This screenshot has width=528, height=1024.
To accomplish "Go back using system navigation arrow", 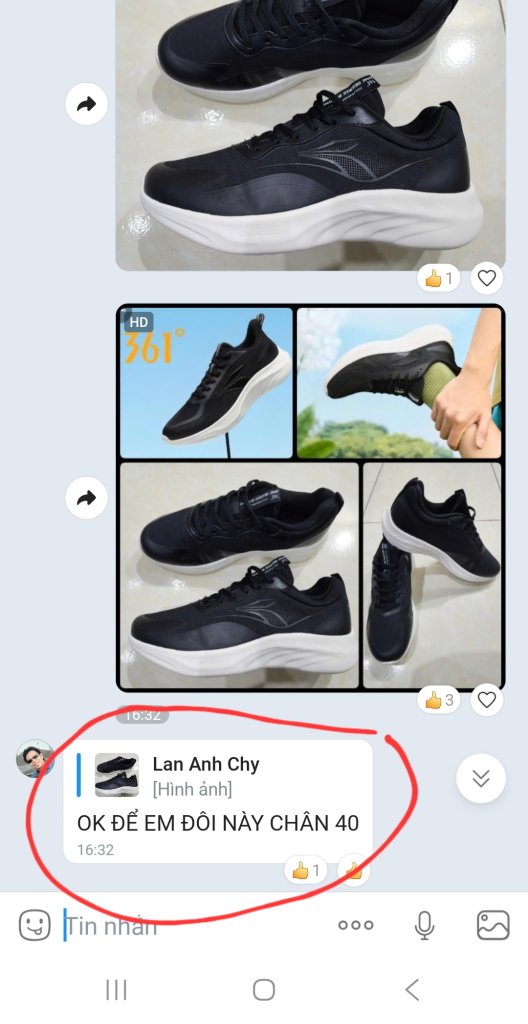I will (412, 990).
